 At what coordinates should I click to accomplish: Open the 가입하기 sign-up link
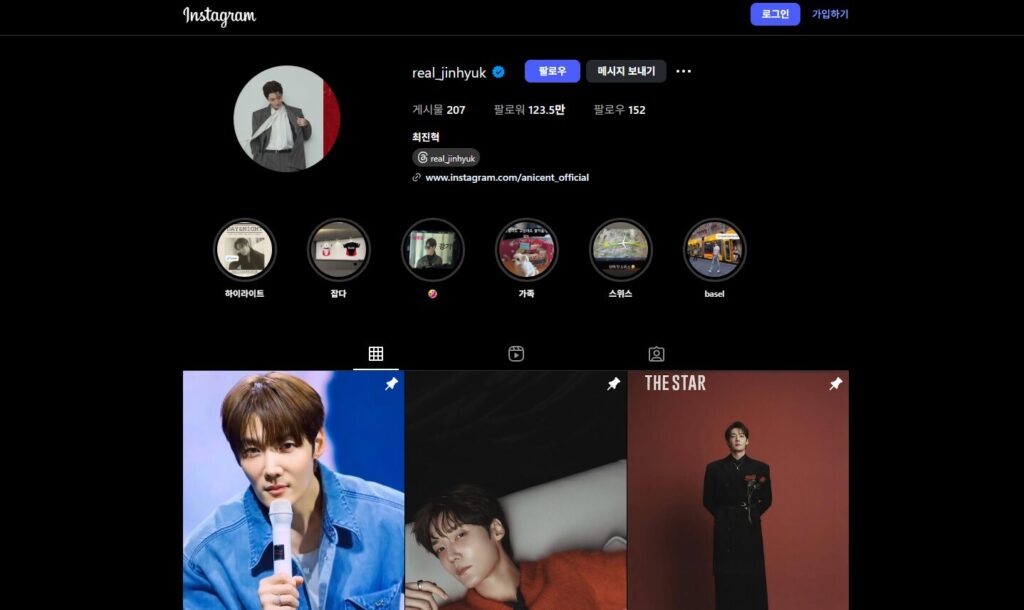829,14
